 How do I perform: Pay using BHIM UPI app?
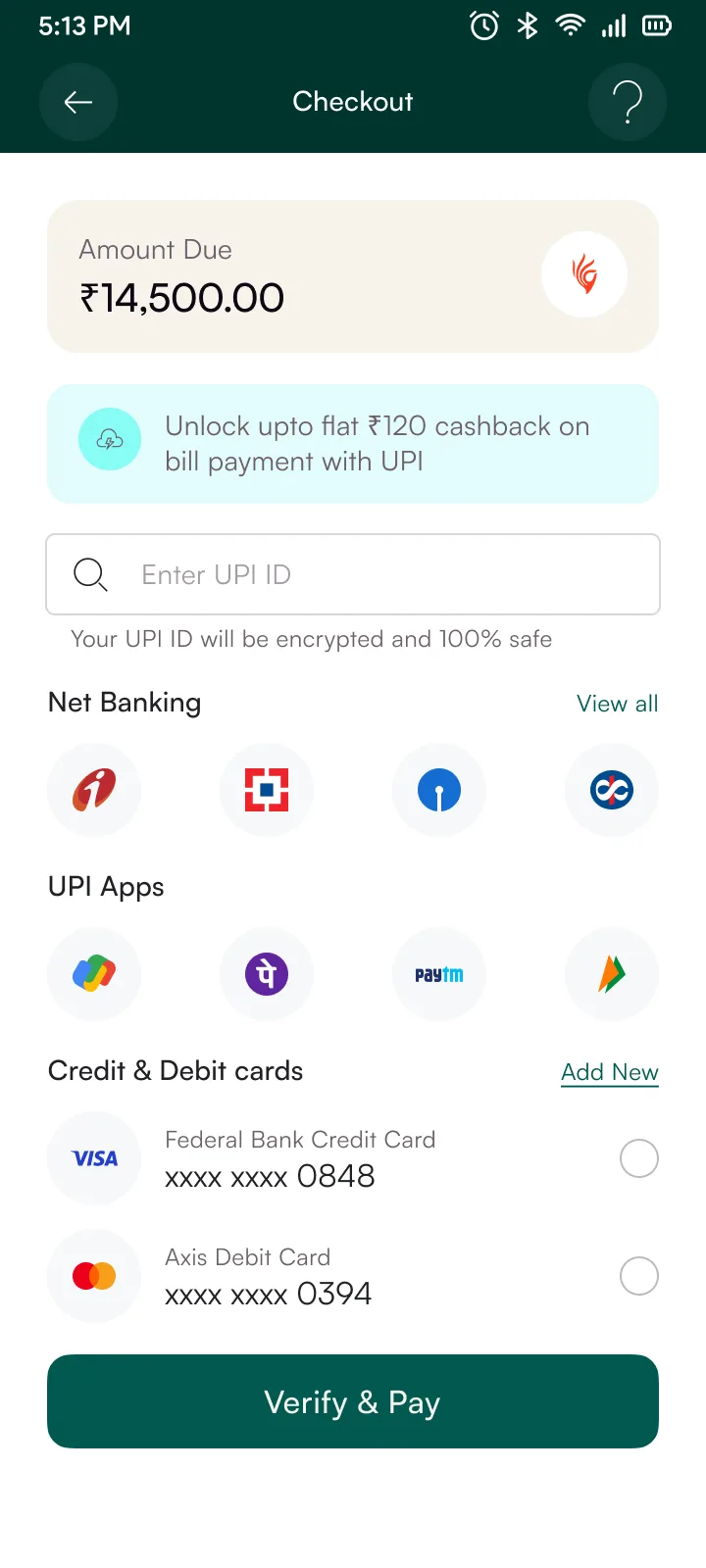612,974
